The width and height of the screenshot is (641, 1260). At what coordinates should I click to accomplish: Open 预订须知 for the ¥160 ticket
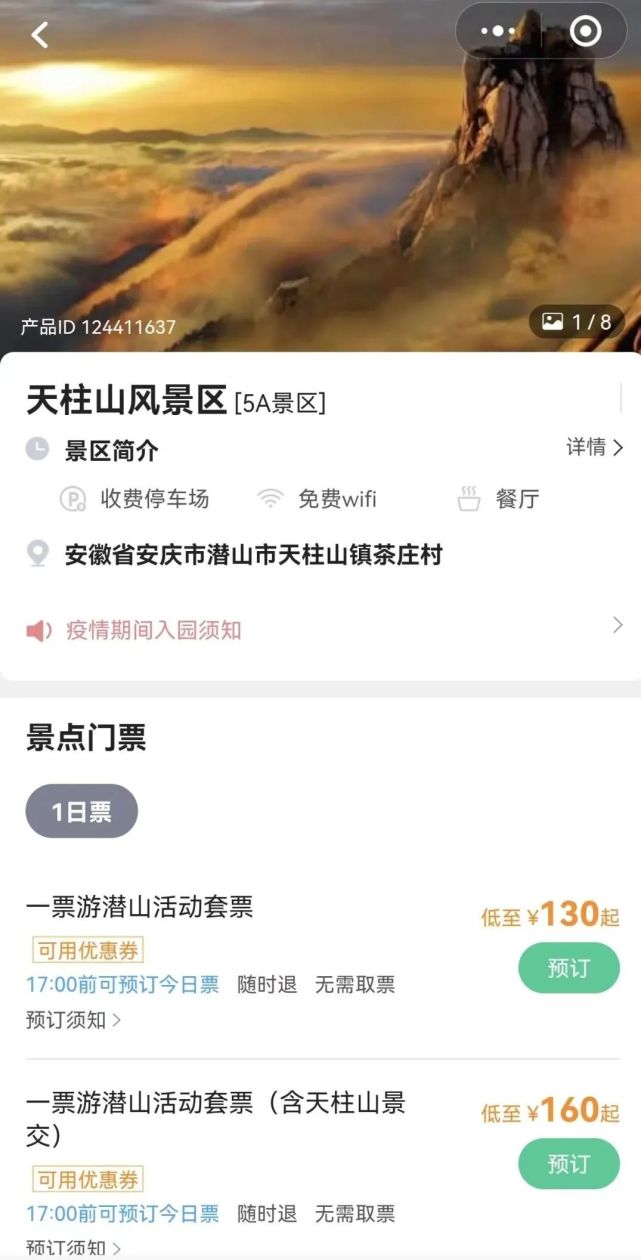click(x=72, y=1247)
